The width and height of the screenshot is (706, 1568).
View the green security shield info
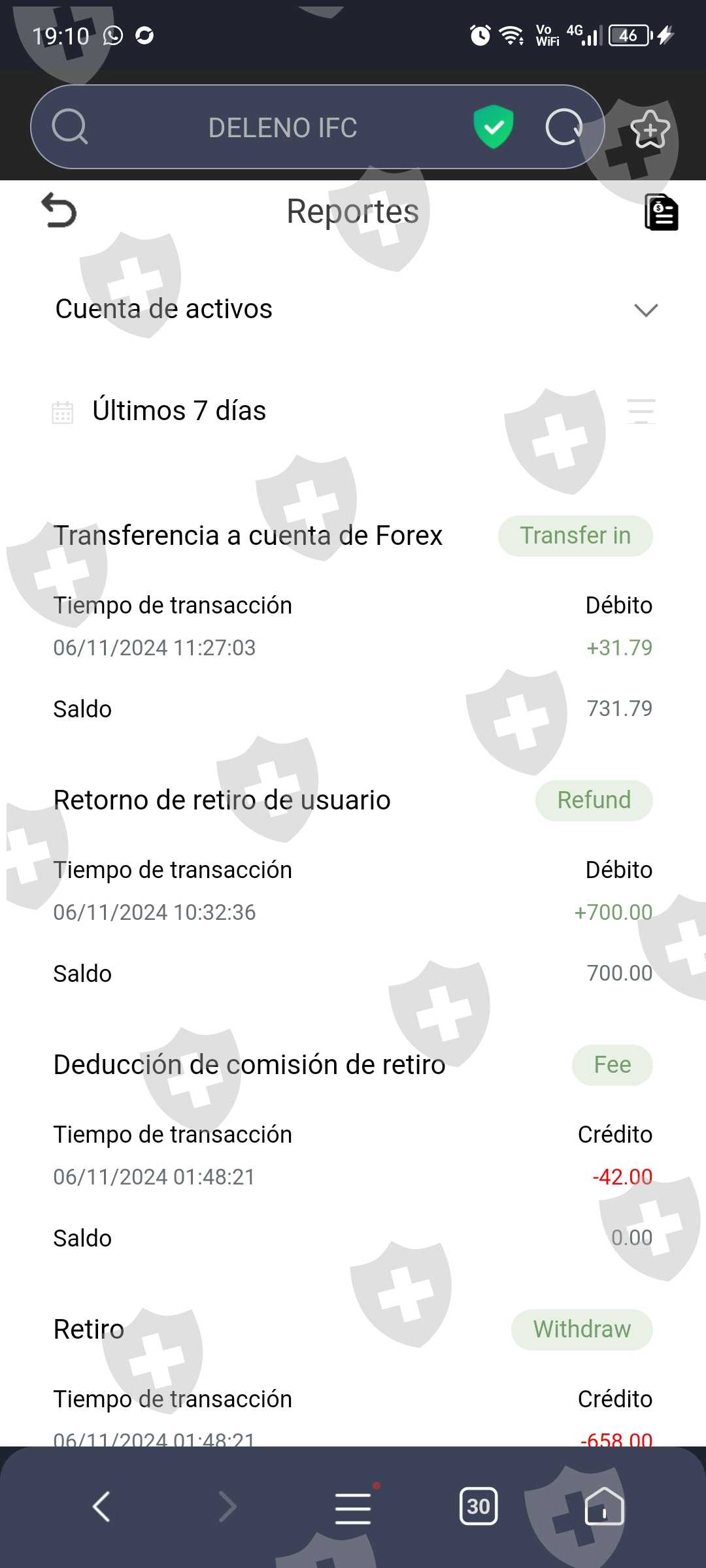click(494, 127)
